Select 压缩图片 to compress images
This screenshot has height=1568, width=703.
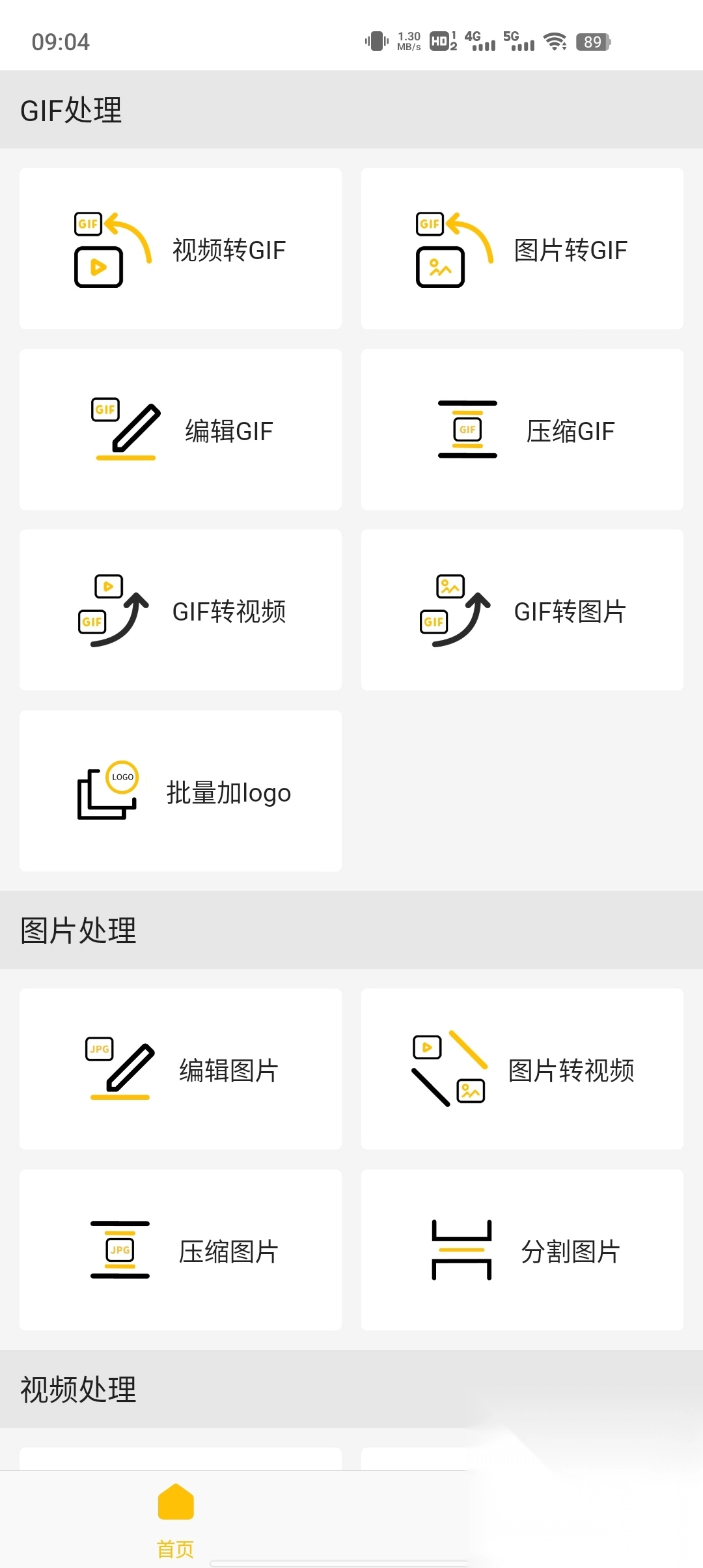(180, 1250)
